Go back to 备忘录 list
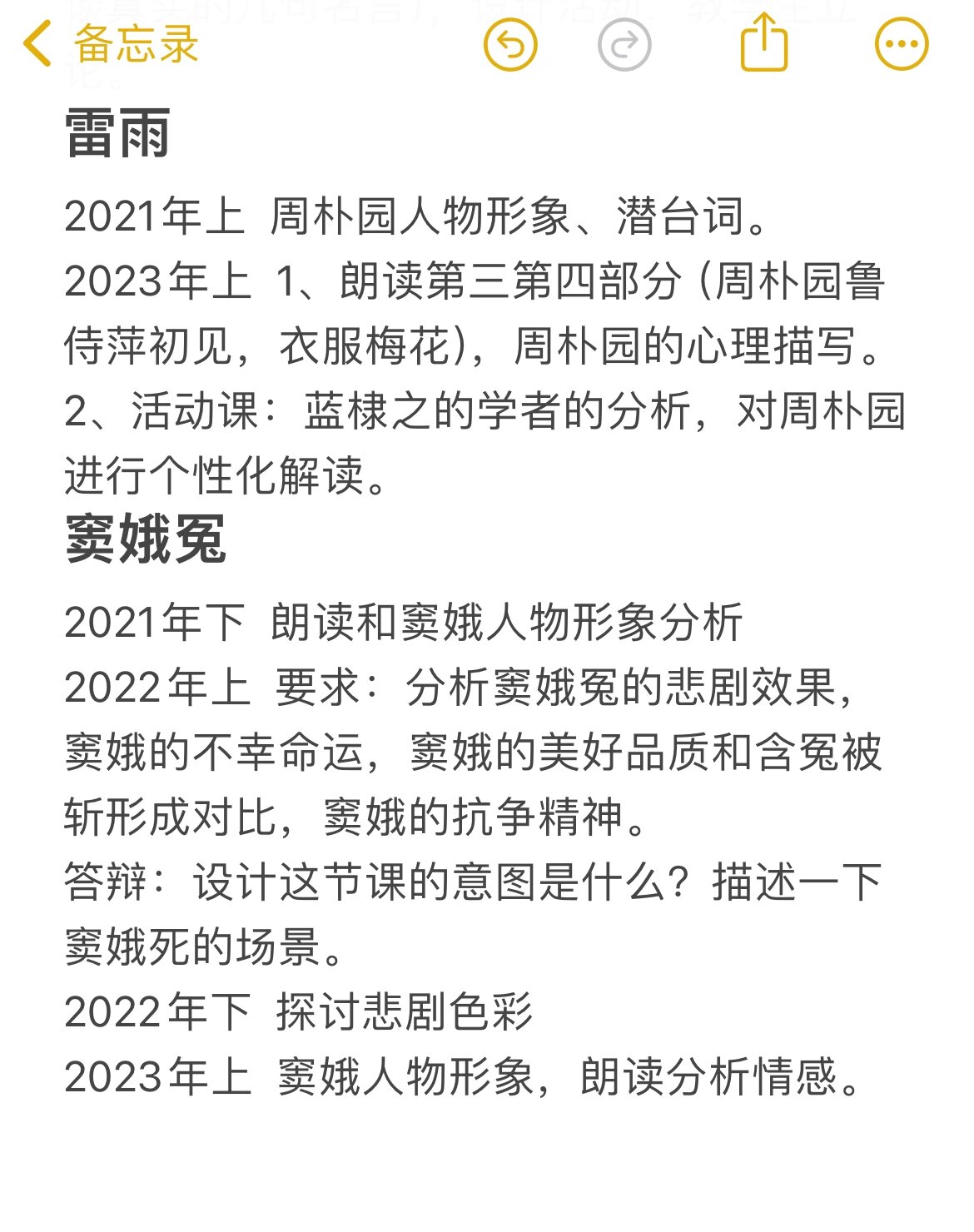 [x=112, y=45]
